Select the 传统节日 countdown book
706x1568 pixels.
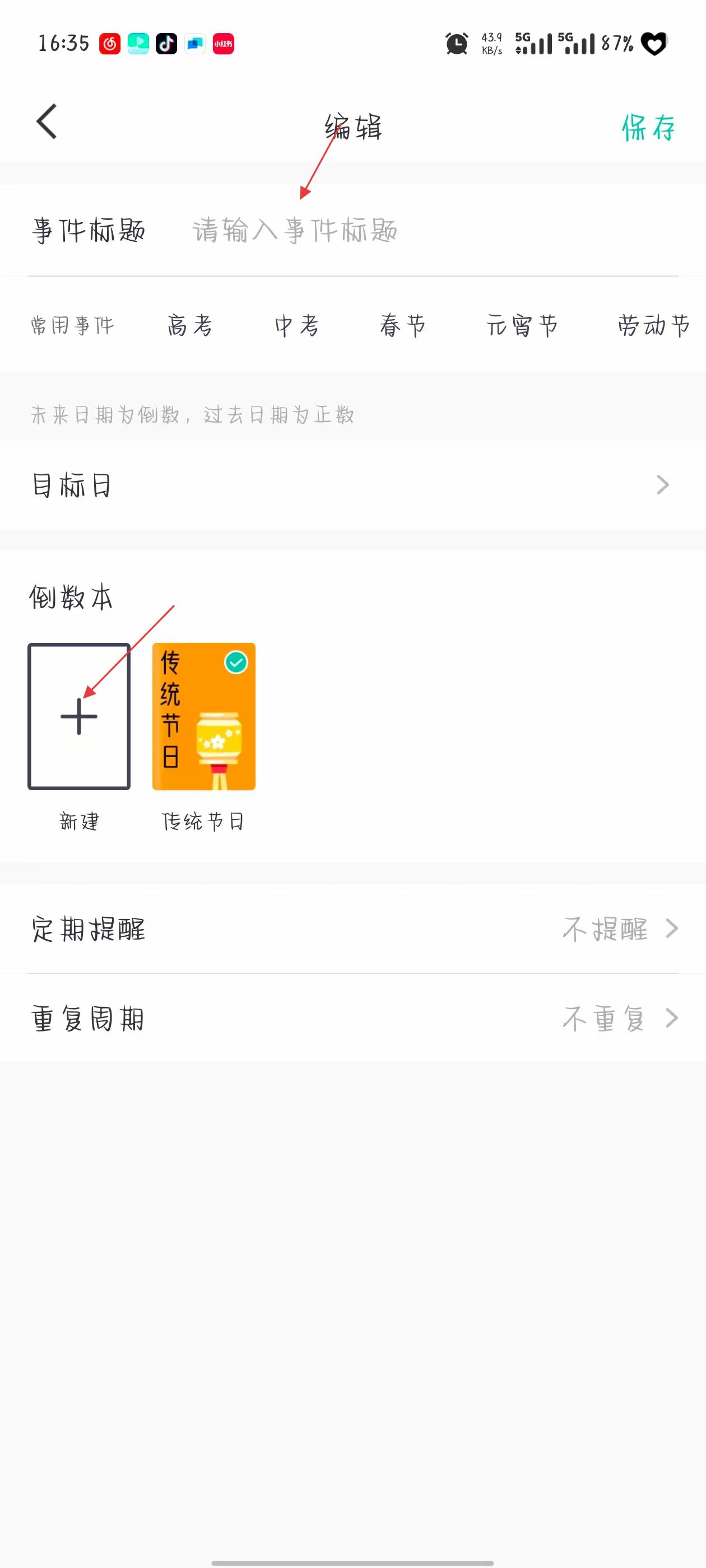point(203,716)
